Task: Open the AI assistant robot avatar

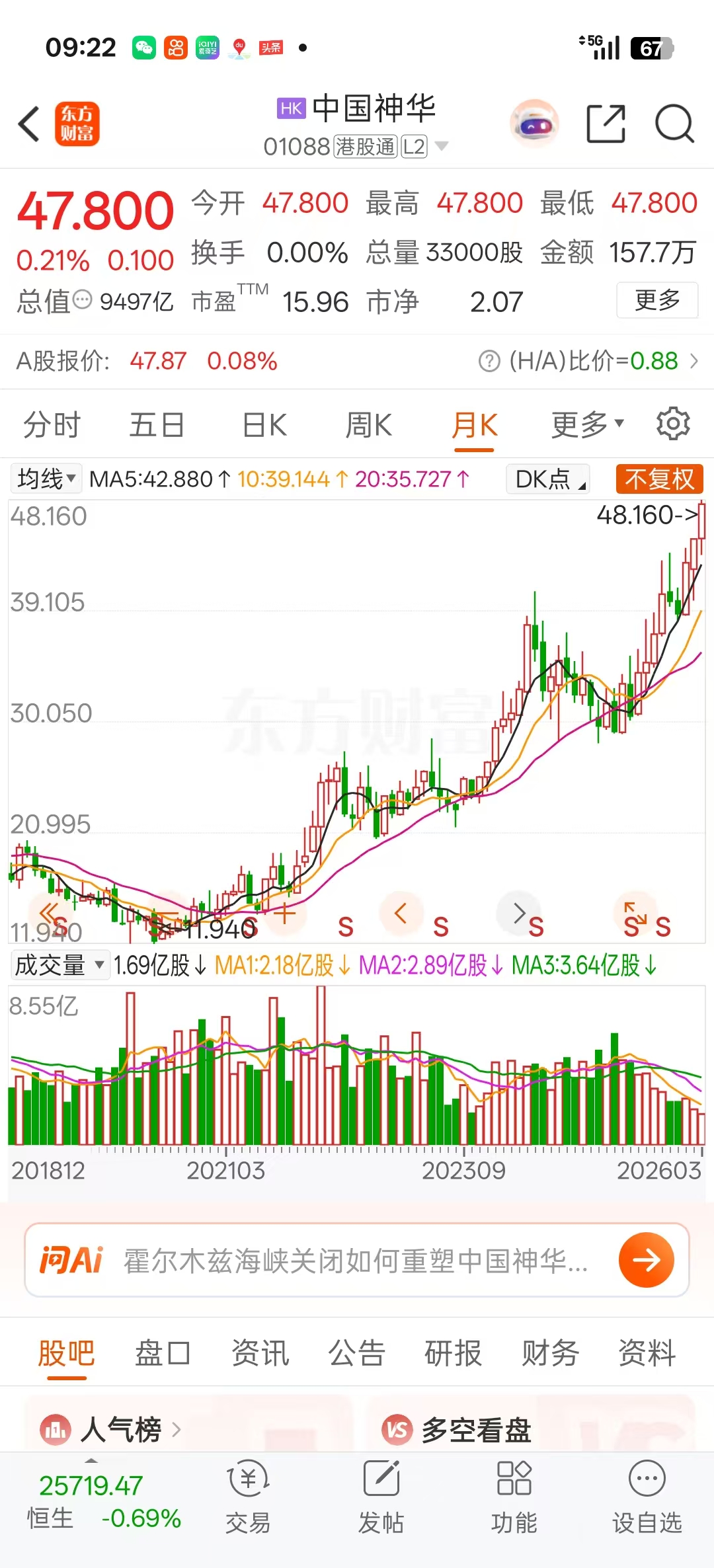Action: (534, 124)
